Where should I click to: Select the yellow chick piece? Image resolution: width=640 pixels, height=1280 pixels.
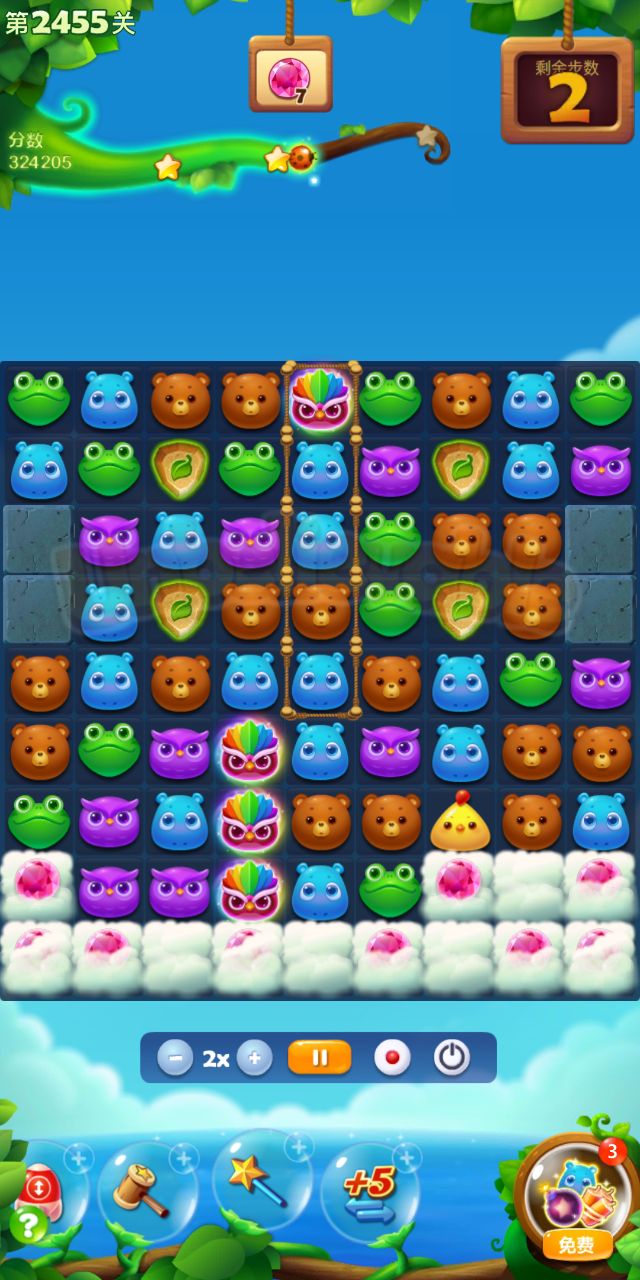tap(460, 822)
